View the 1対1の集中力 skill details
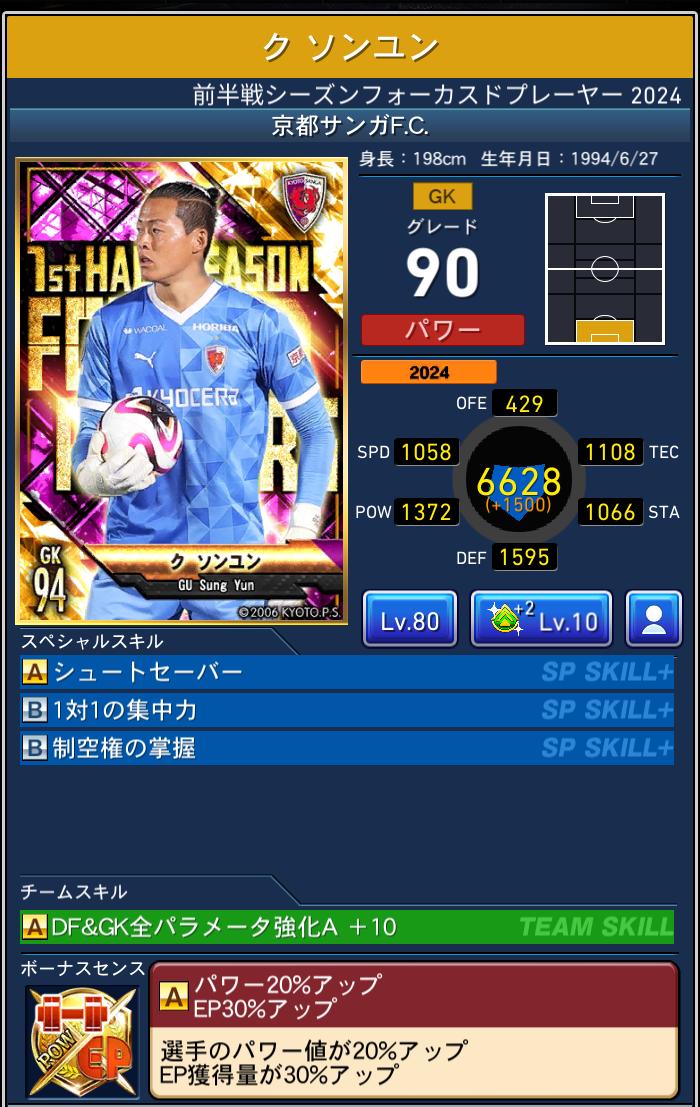 click(346, 710)
